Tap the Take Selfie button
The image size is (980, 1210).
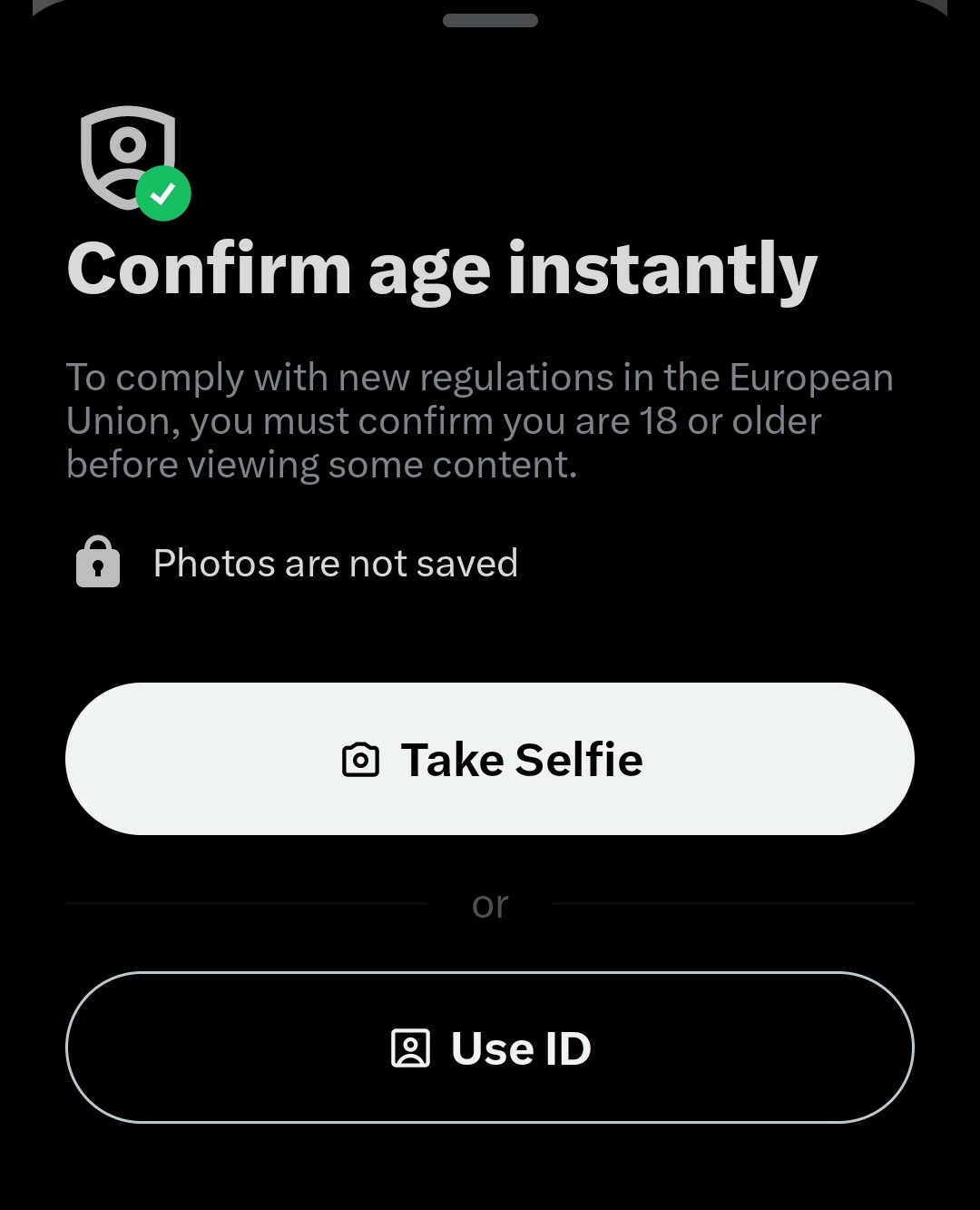[x=490, y=759]
